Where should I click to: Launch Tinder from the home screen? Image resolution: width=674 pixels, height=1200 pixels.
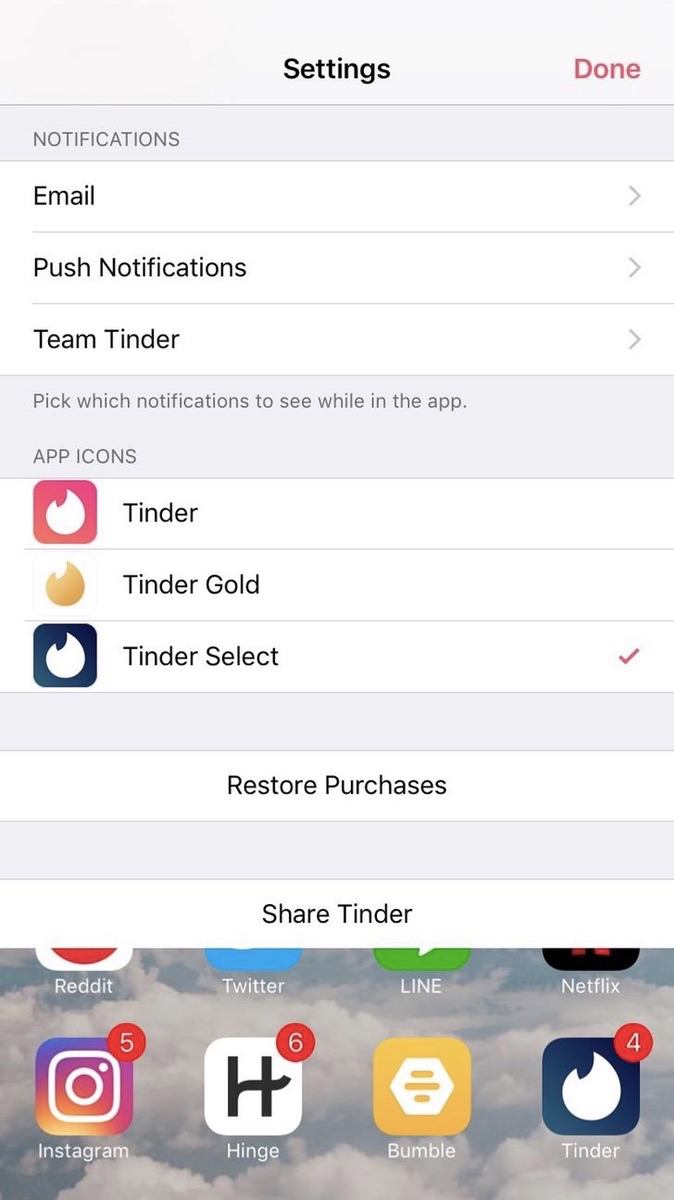(x=590, y=1087)
